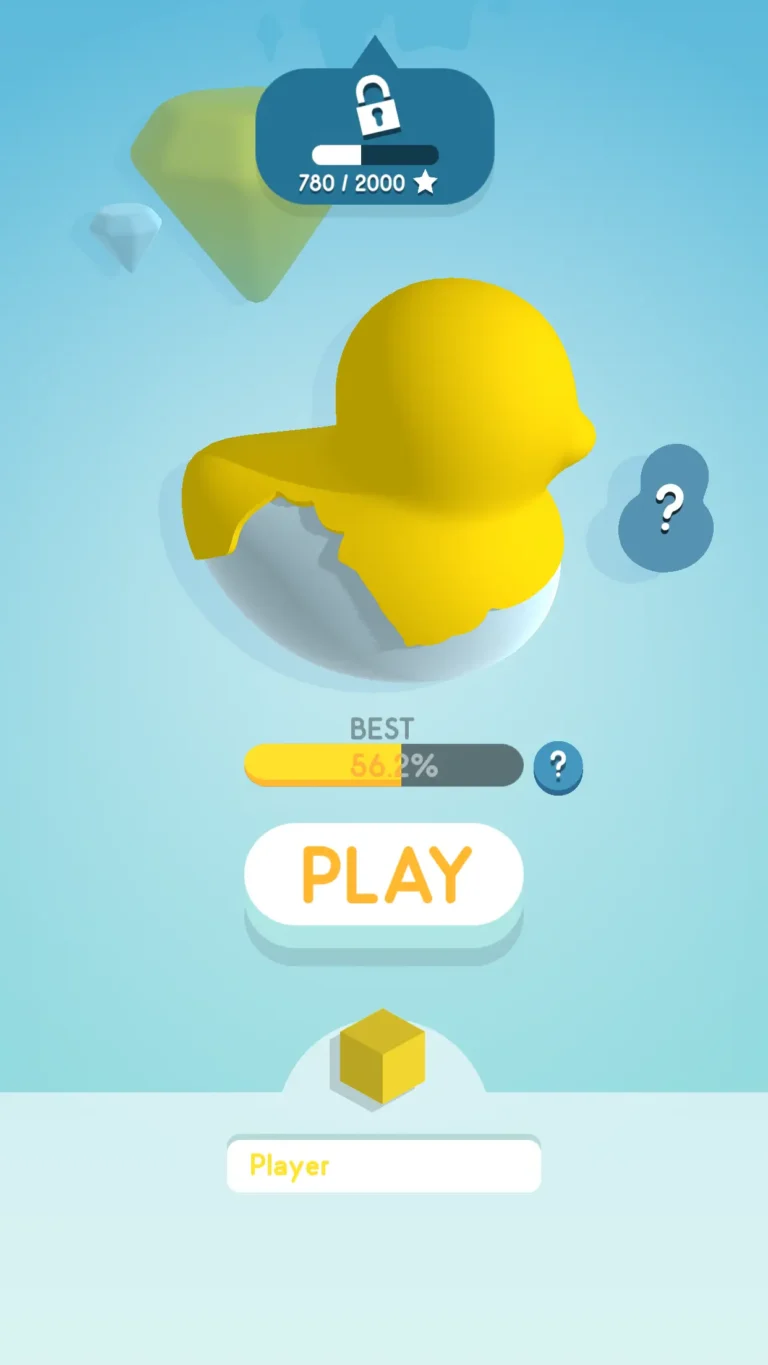Click the BEST label above the bar
This screenshot has height=1365, width=768.
coord(382,729)
